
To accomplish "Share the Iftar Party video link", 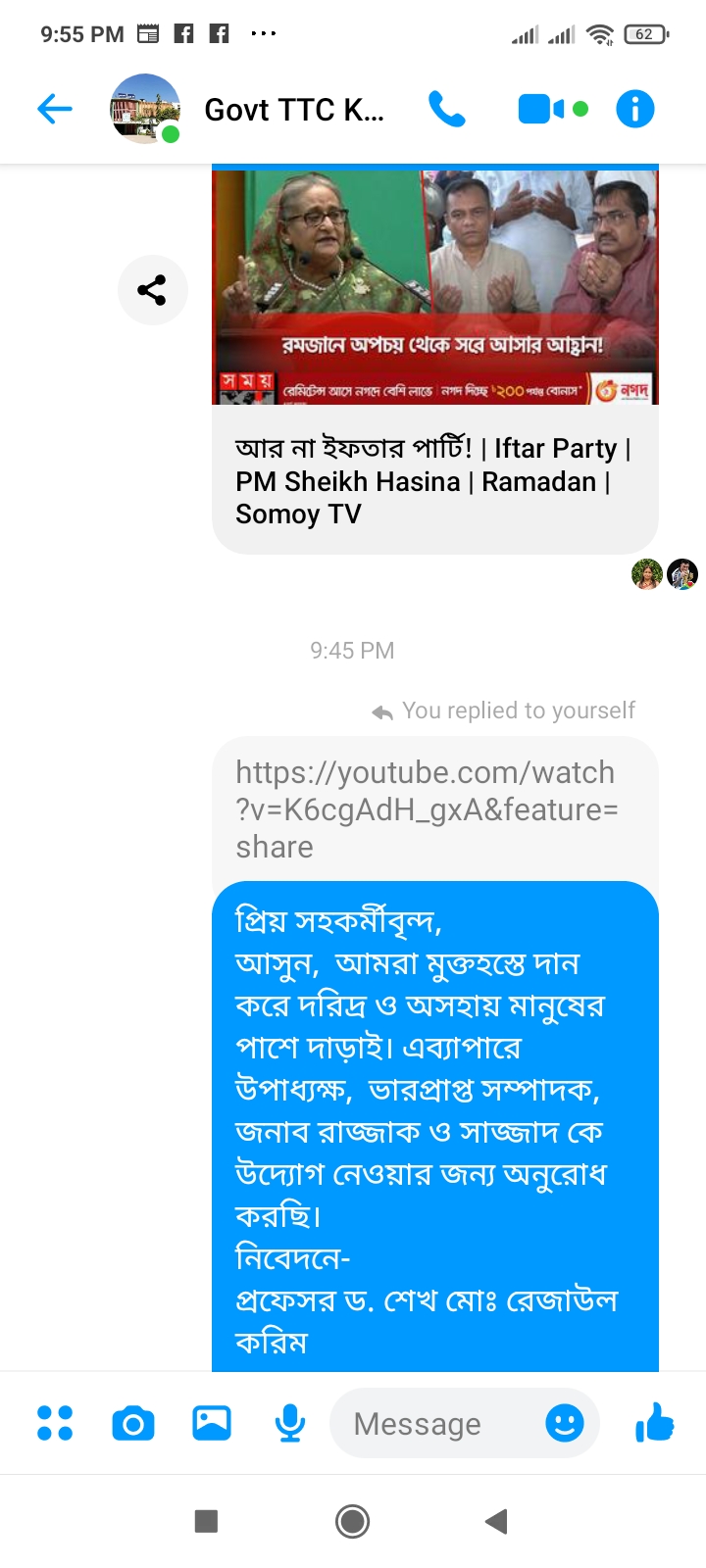I will coord(152,290).
